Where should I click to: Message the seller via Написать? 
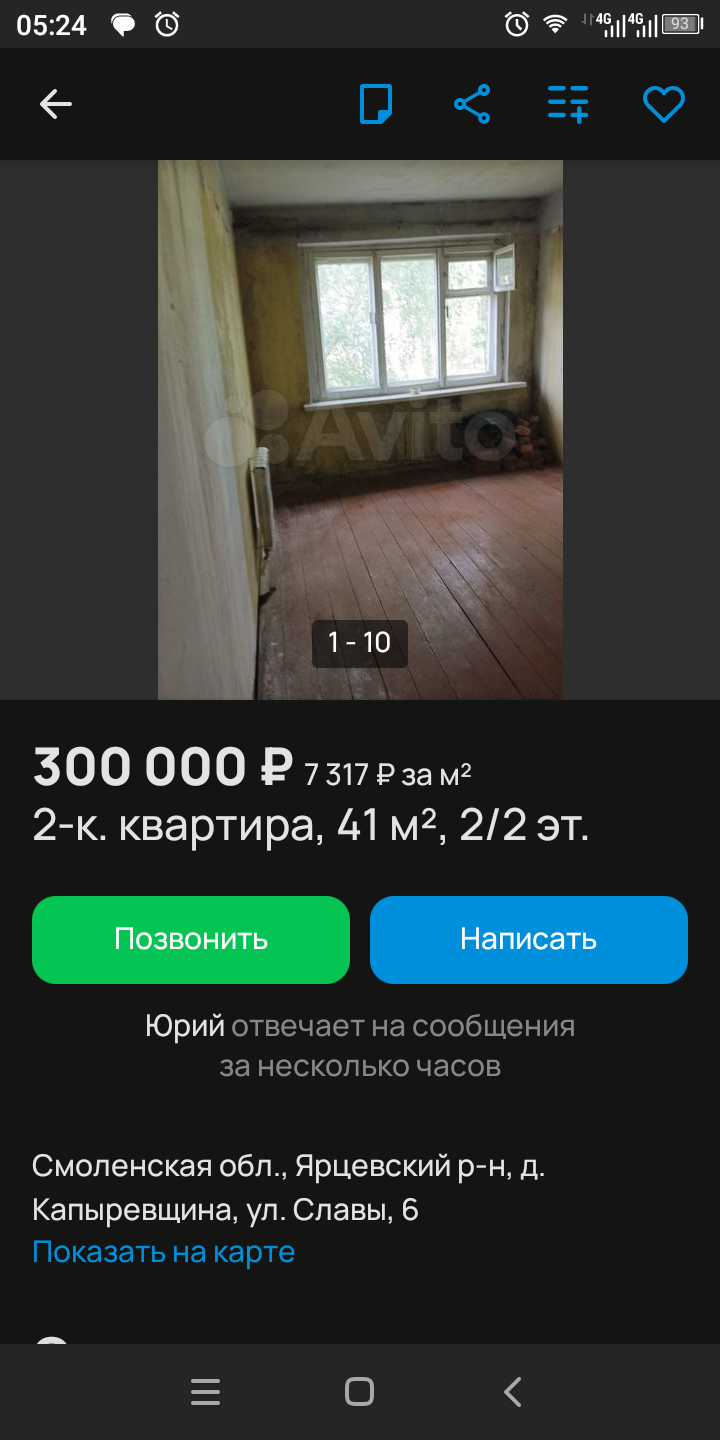[x=529, y=939]
